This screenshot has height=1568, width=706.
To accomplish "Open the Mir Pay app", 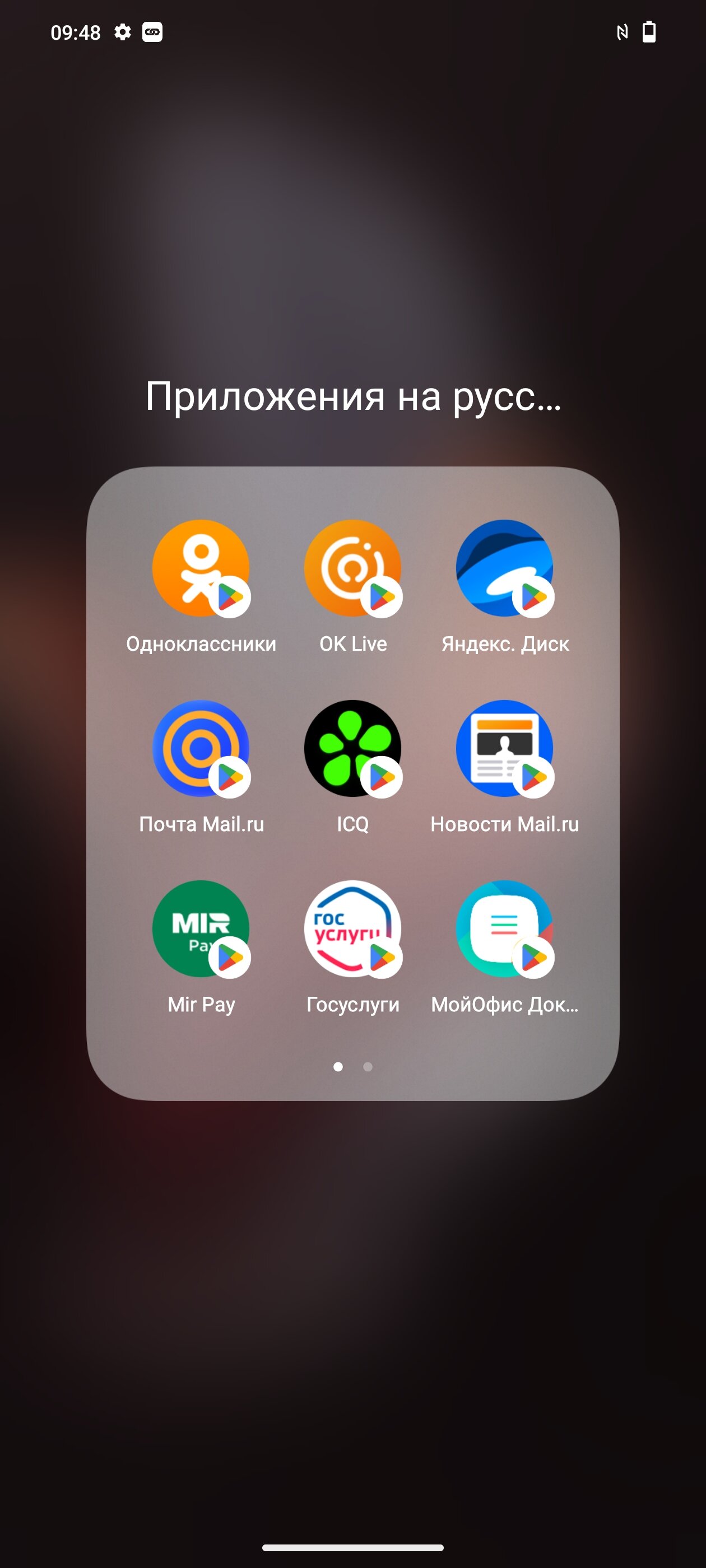I will pyautogui.click(x=201, y=928).
